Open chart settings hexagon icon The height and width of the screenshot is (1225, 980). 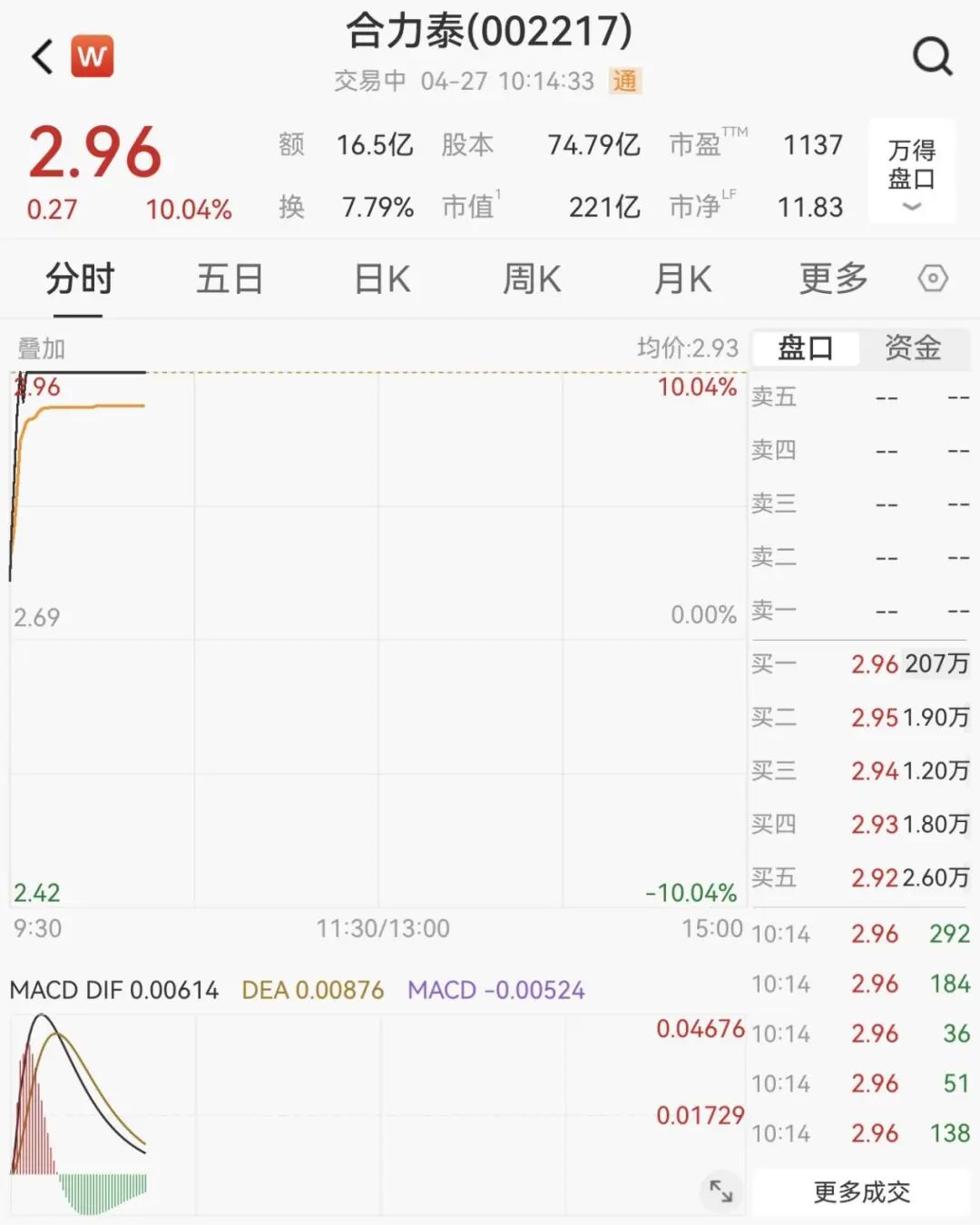tap(933, 279)
